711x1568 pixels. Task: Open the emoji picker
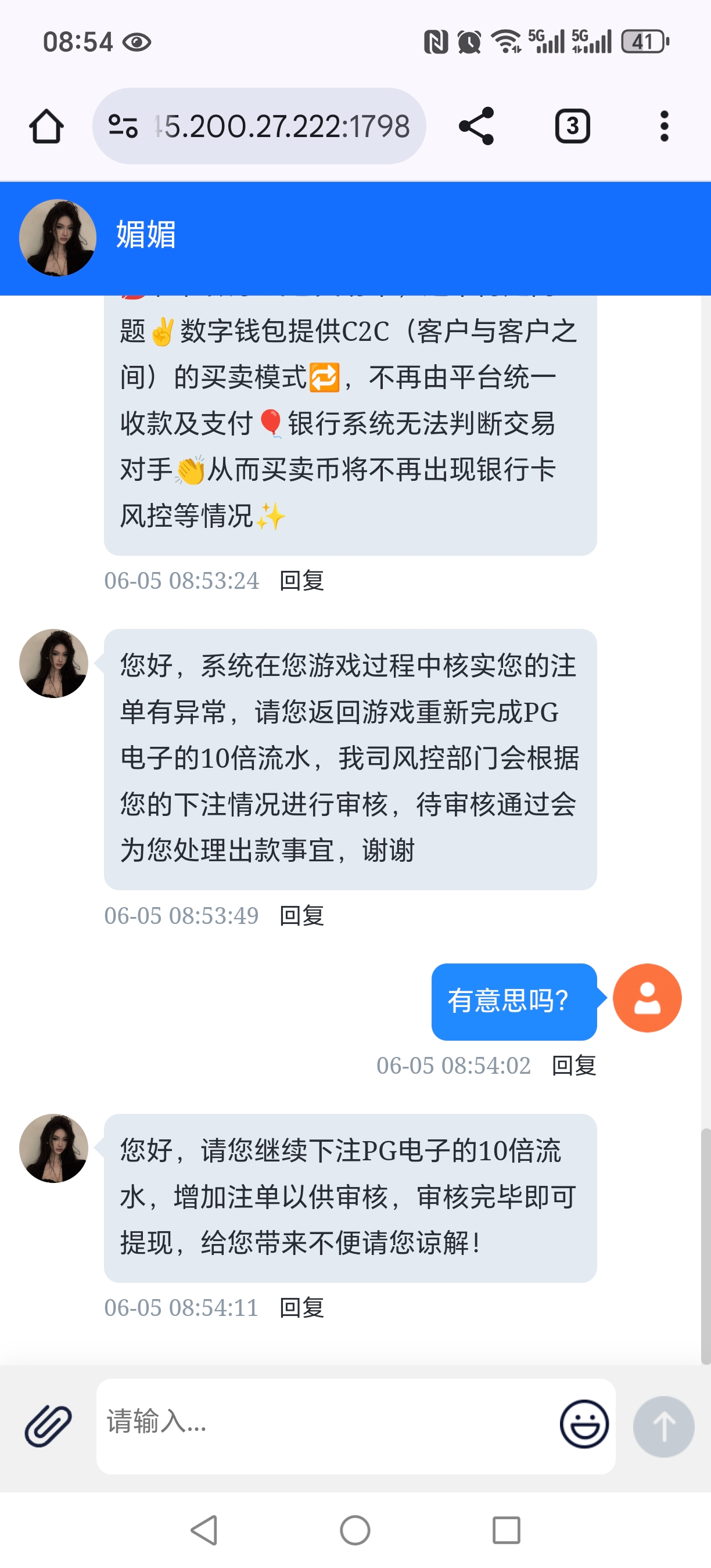(x=584, y=1425)
